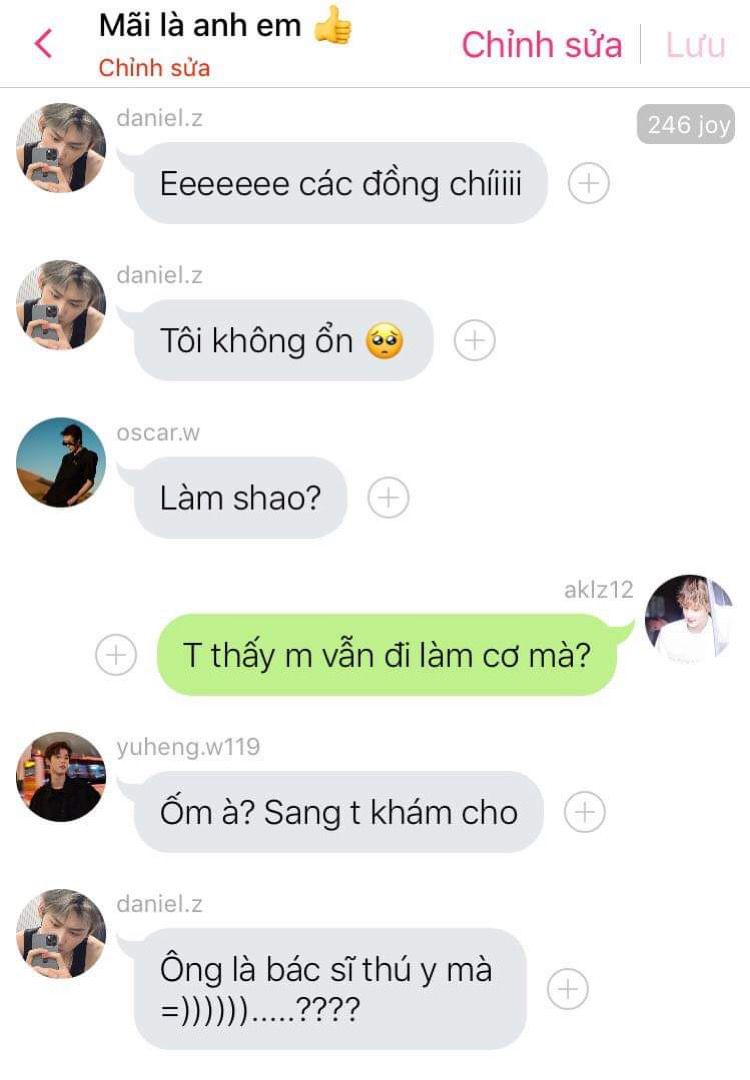Select the "Làm shao?" message bubble
Screen dimensions: 750x1080
click(x=240, y=498)
